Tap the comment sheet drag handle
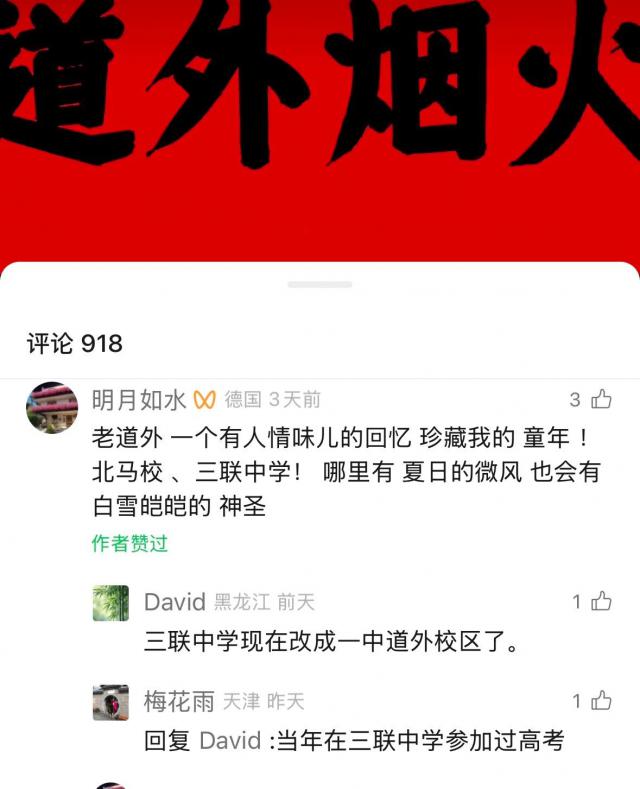The width and height of the screenshot is (640, 789). (320, 285)
